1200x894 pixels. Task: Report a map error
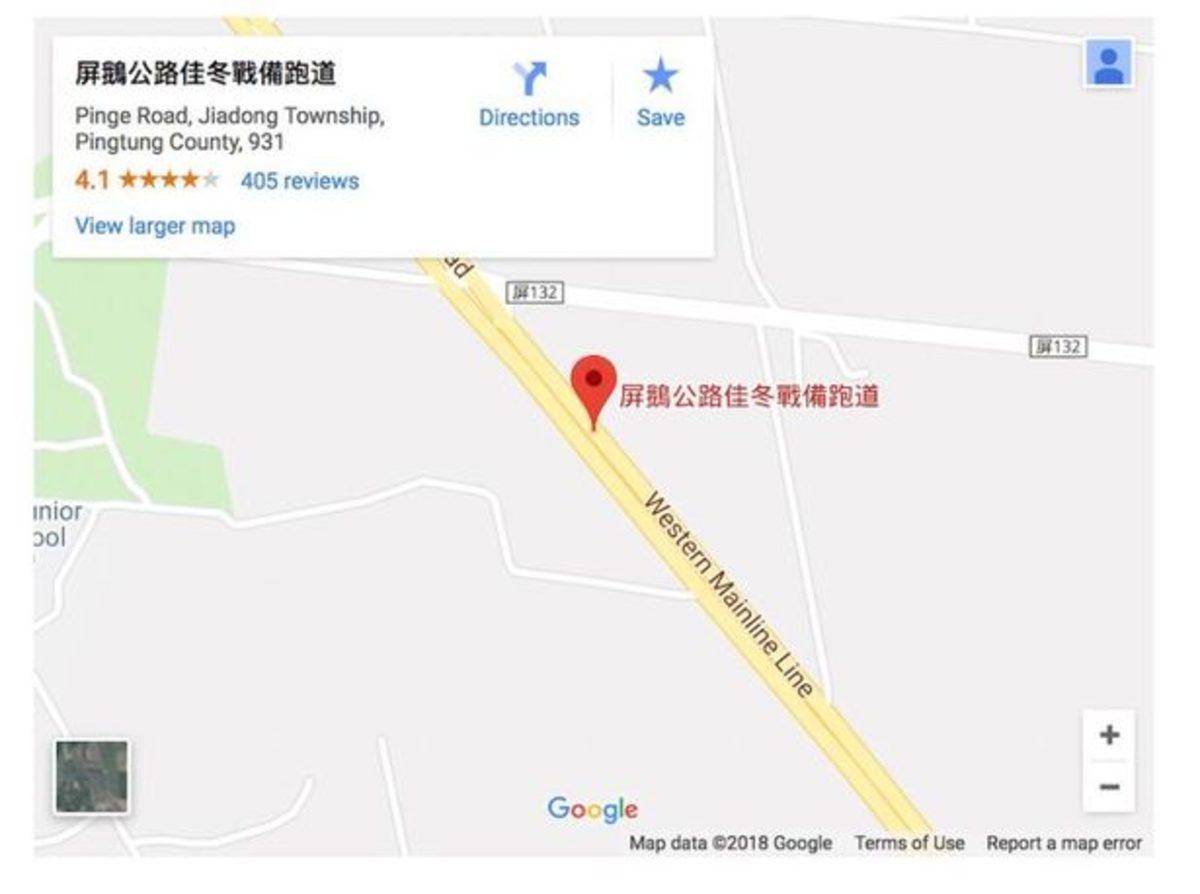click(1064, 843)
